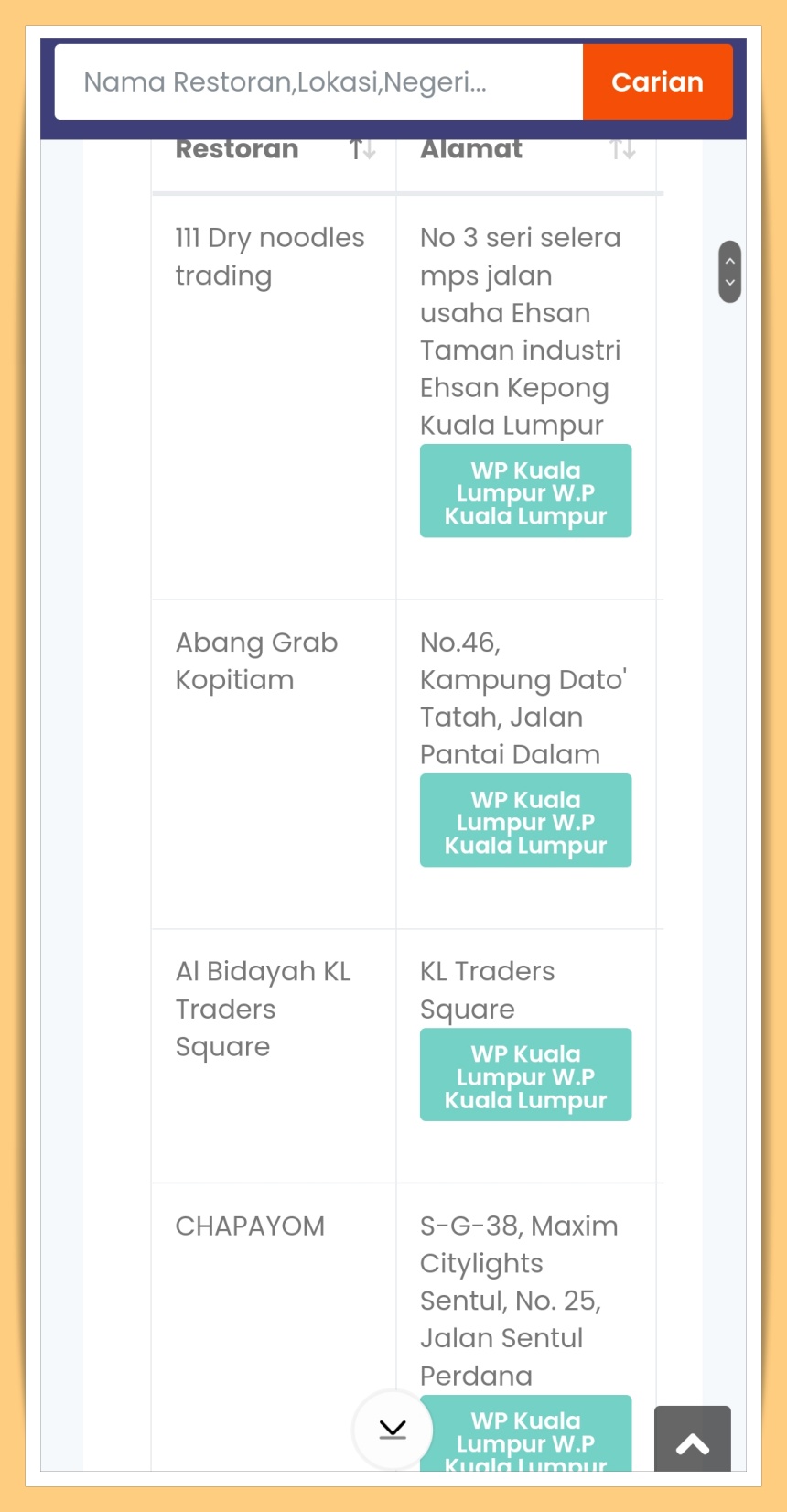Sort table by Restoran column
The width and height of the screenshot is (787, 1512).
[362, 149]
